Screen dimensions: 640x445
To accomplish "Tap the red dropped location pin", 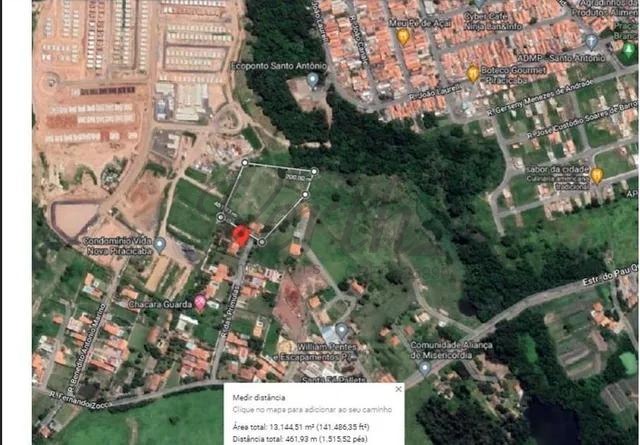I will point(241,235).
